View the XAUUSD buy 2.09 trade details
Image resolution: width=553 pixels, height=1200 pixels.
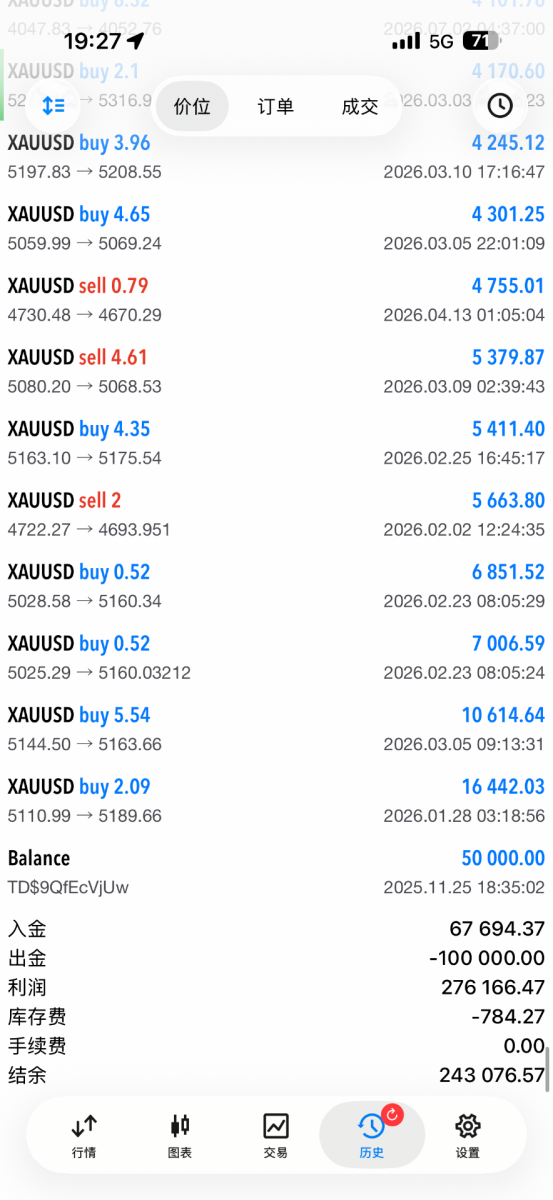tap(276, 801)
